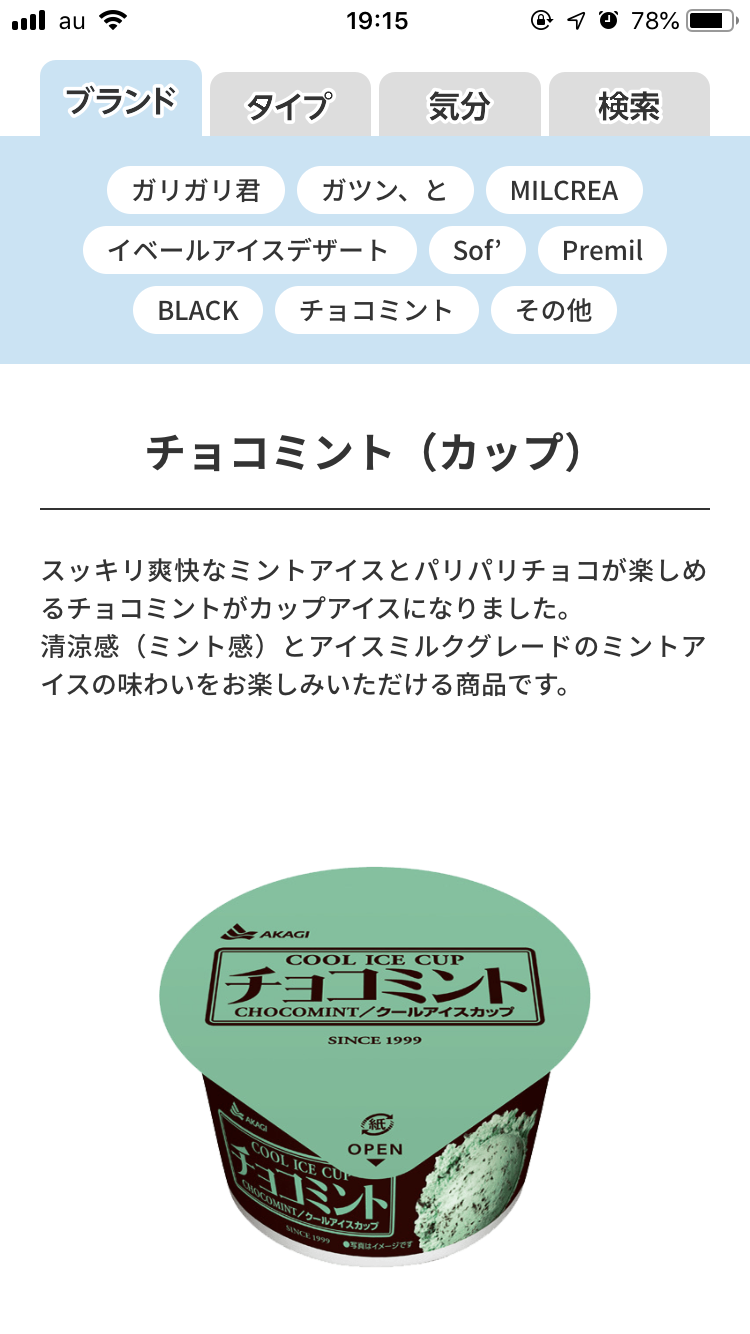
Task: Select the チョコミント brand chip
Action: pos(377,310)
